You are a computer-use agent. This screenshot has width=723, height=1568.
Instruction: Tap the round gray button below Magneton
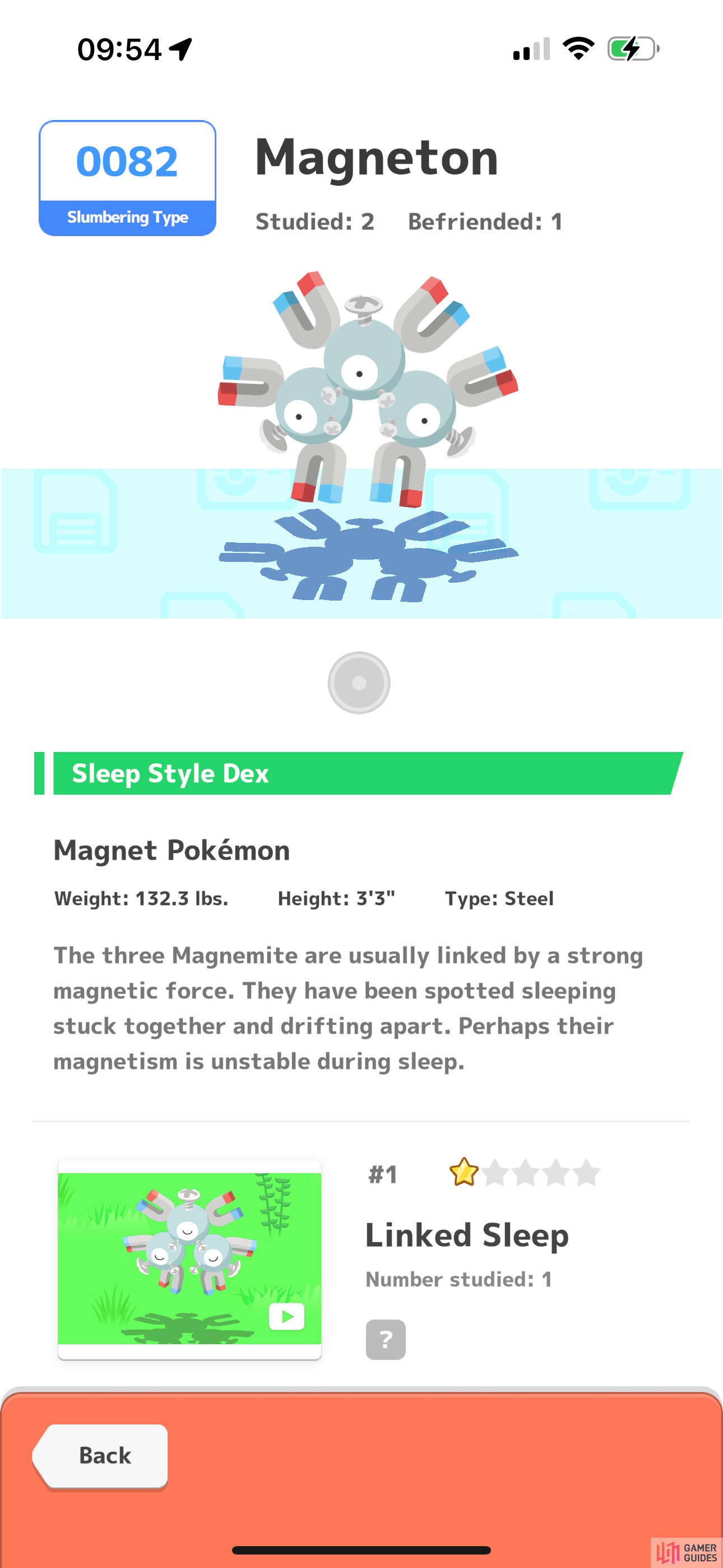[x=359, y=682]
